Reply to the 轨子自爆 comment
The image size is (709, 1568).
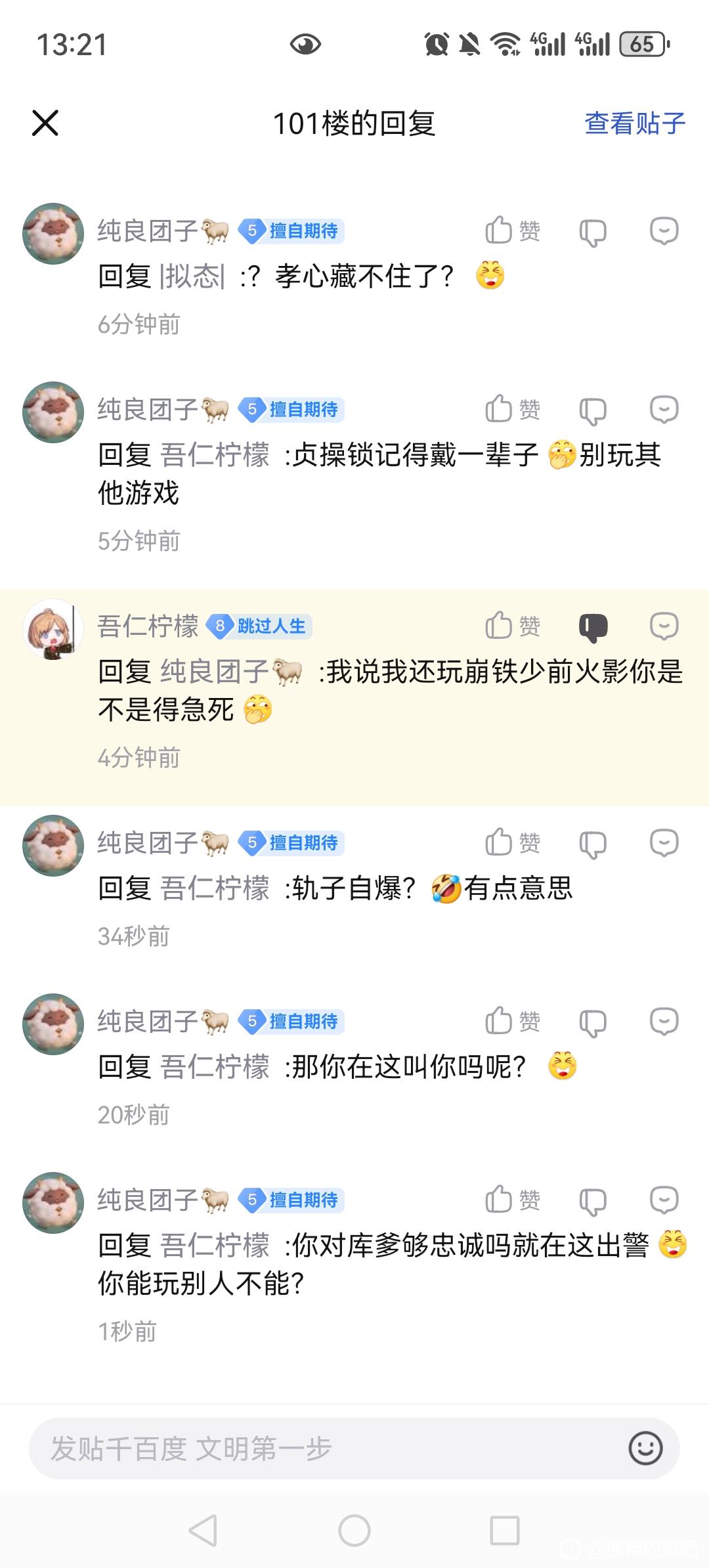point(664,843)
